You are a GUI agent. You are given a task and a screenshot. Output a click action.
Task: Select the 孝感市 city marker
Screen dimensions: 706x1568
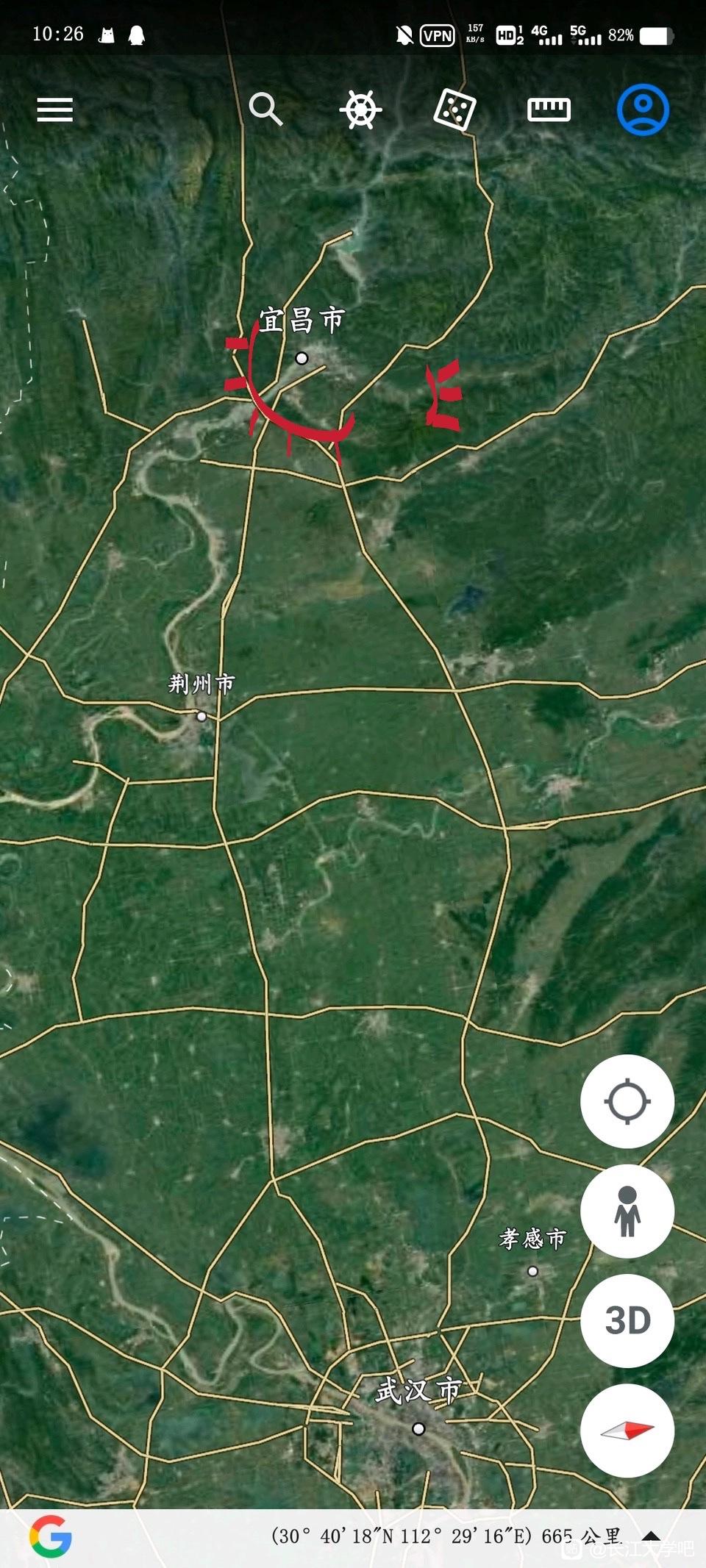pyautogui.click(x=532, y=1271)
